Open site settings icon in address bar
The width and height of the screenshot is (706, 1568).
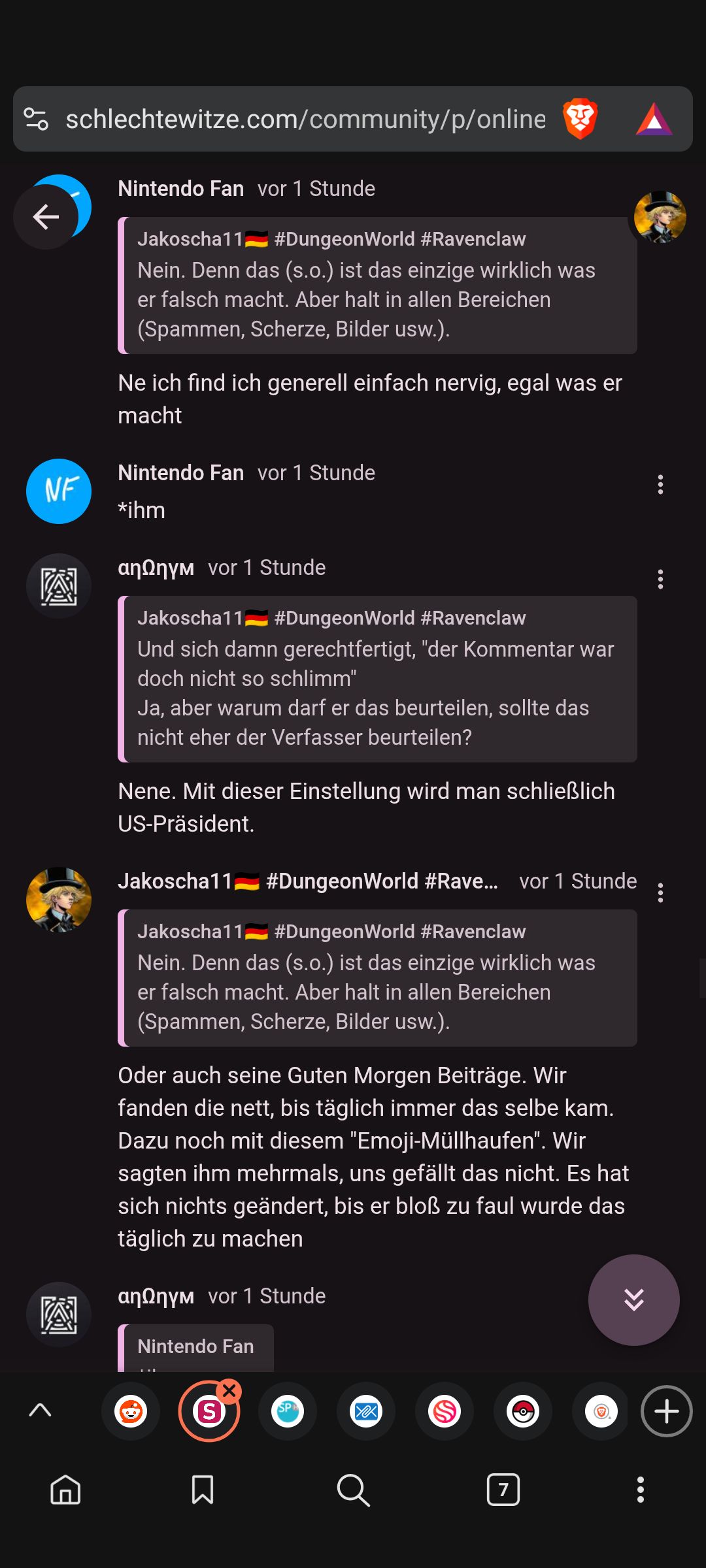coord(36,120)
